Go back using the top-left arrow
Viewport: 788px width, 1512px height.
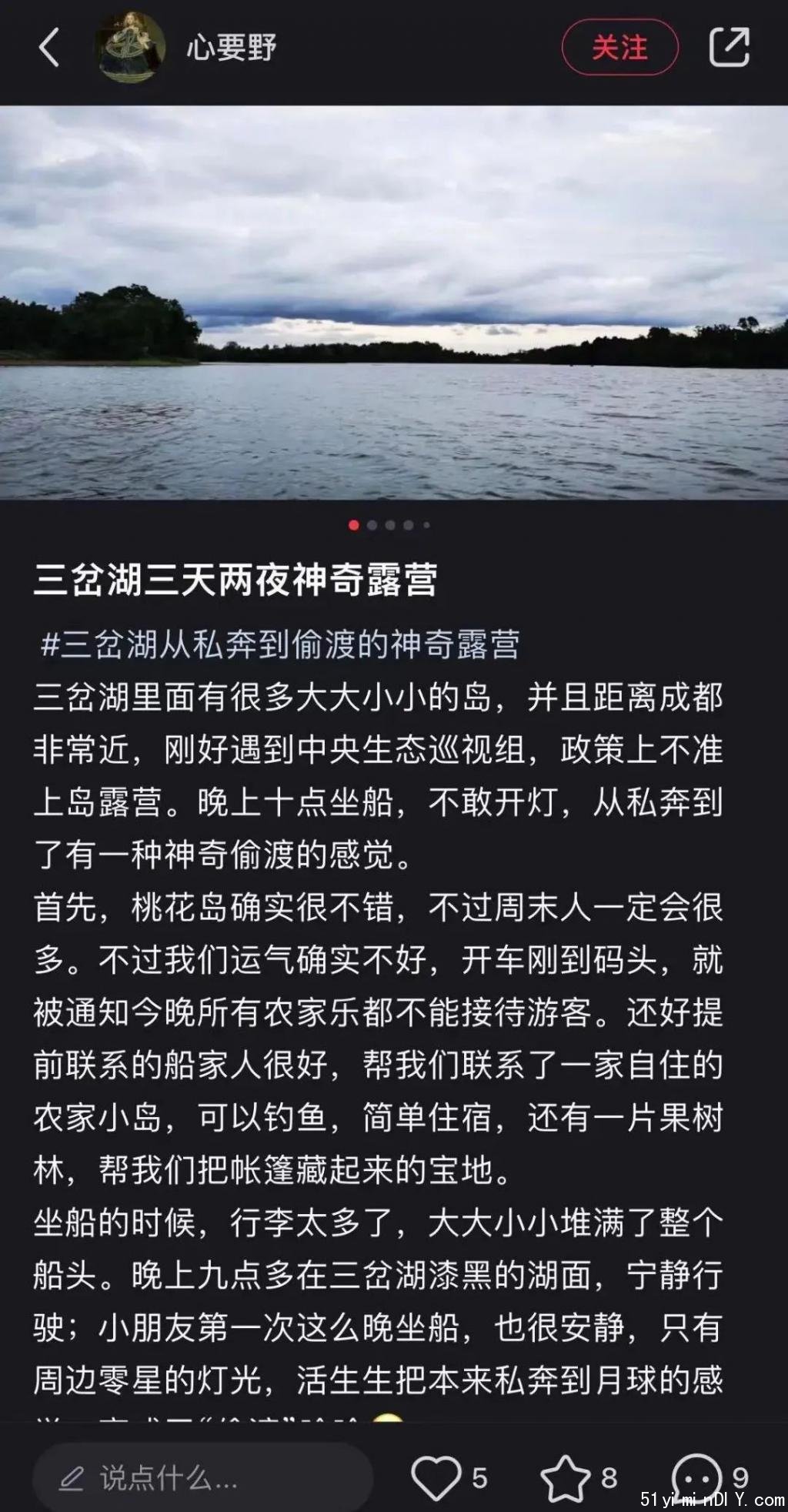49,48
